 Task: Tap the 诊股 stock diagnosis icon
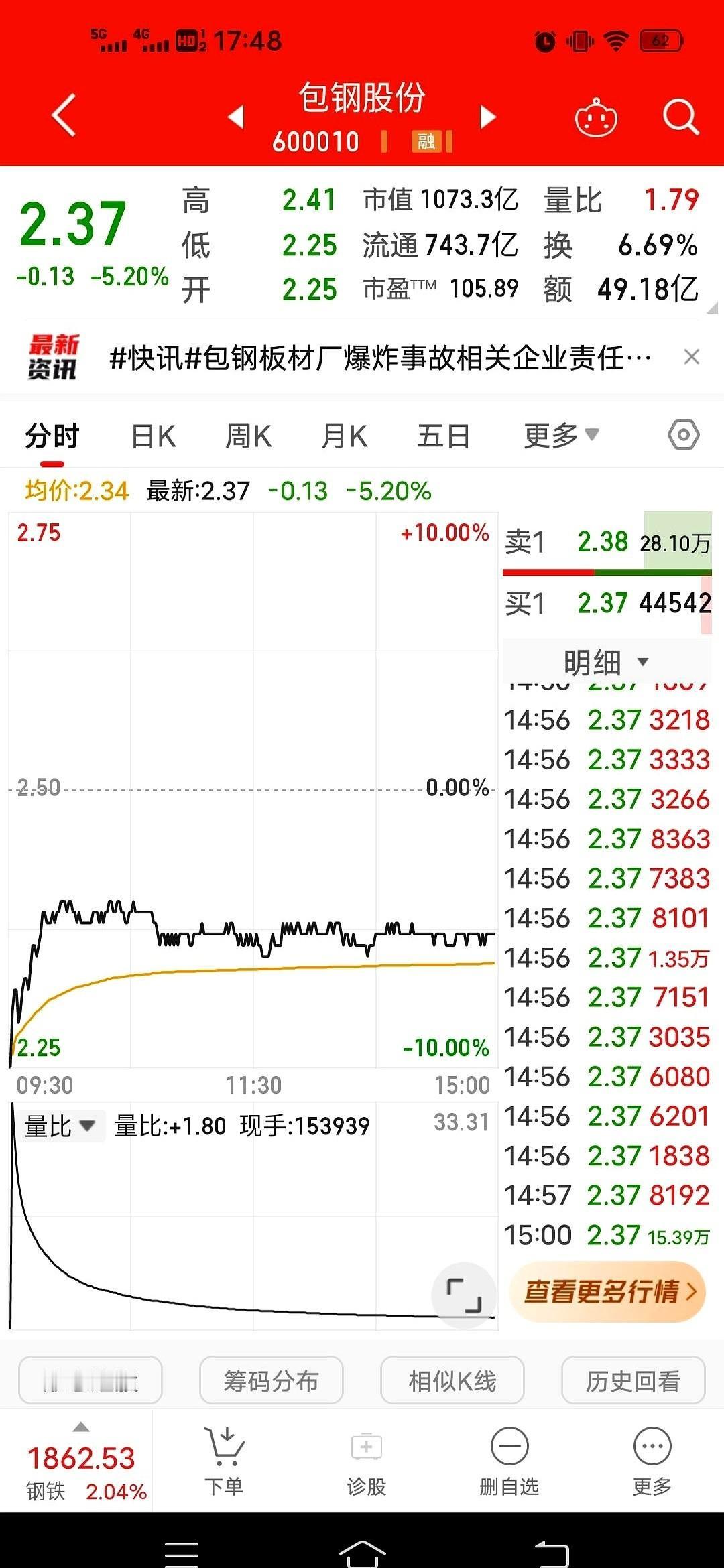point(367,1461)
